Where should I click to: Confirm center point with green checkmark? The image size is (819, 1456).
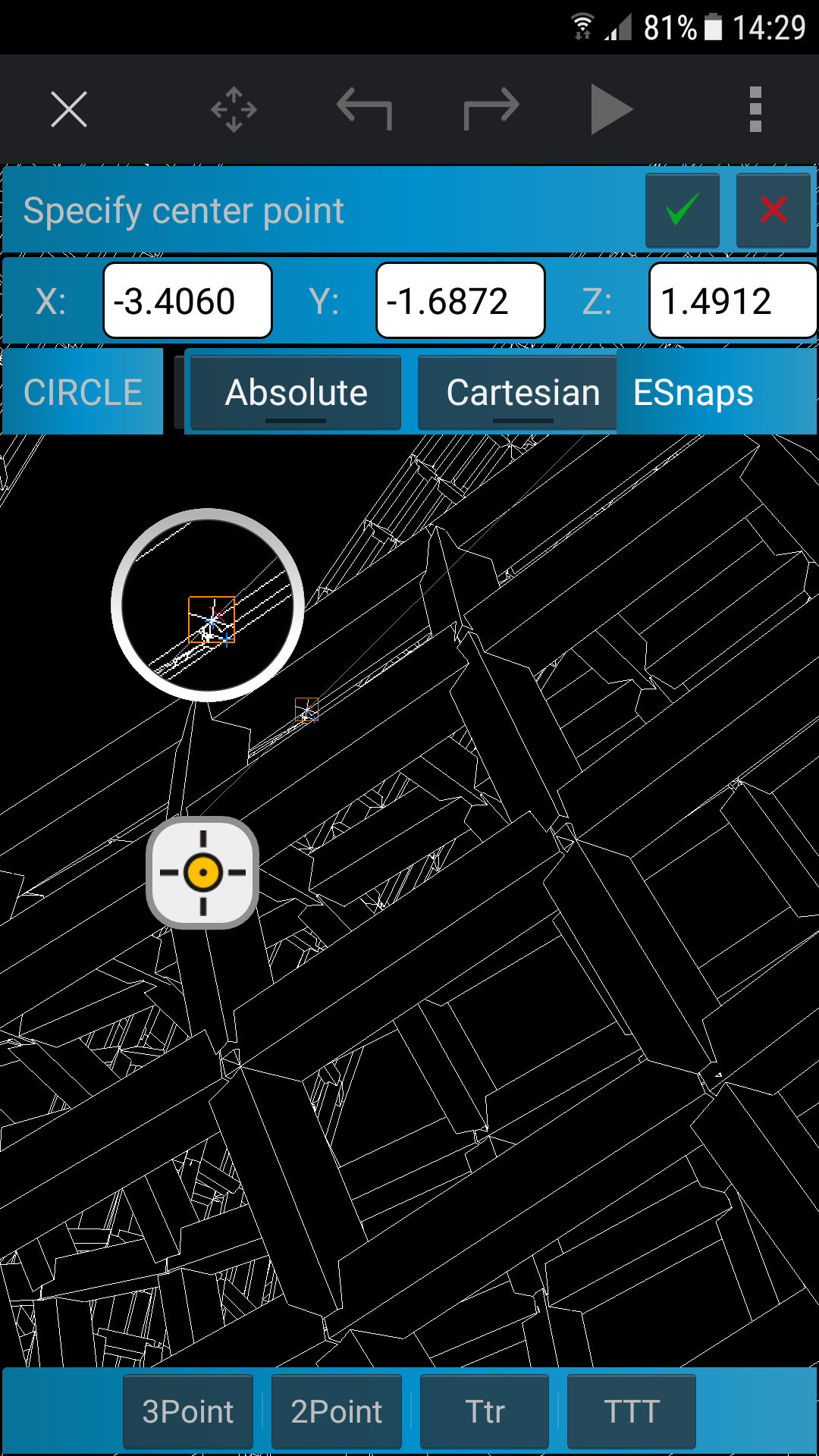click(x=682, y=210)
